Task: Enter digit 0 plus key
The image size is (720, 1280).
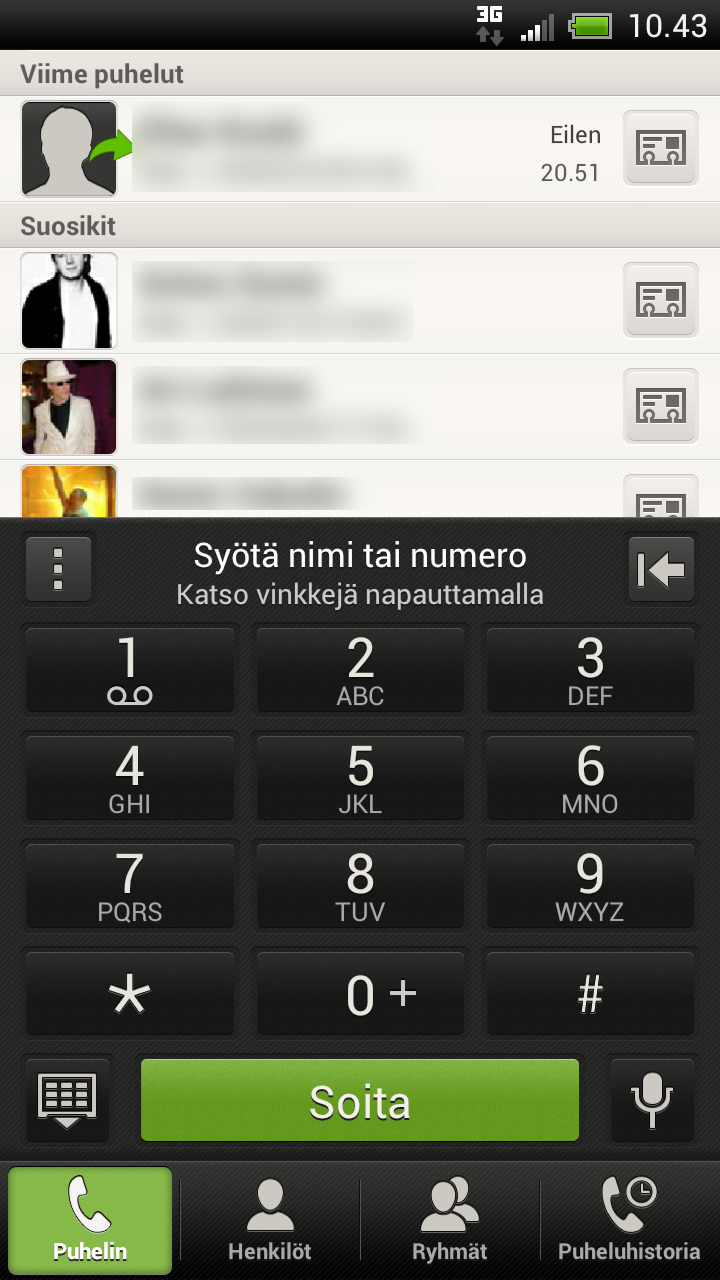Action: [360, 994]
